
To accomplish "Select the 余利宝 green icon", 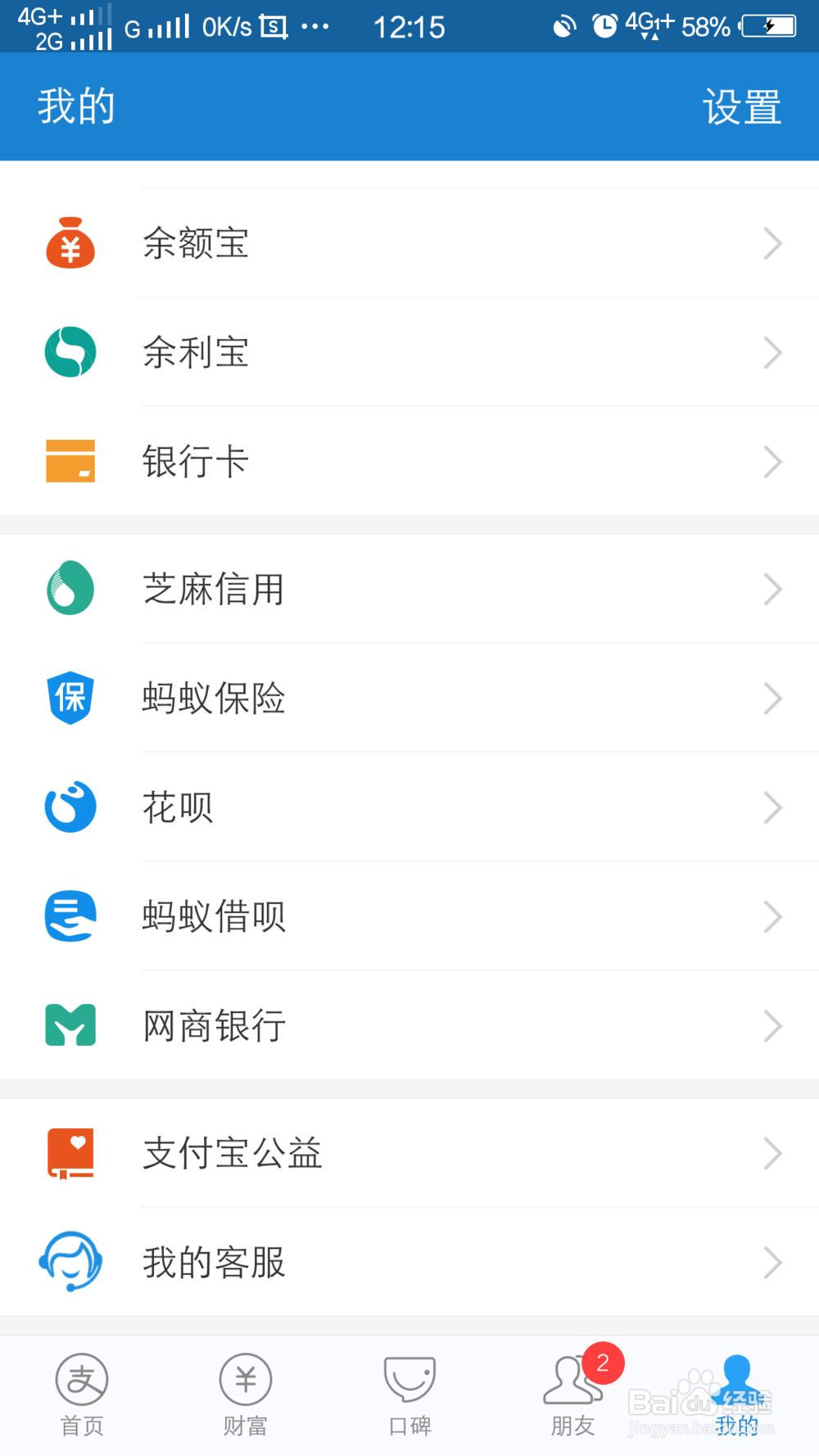I will point(70,351).
